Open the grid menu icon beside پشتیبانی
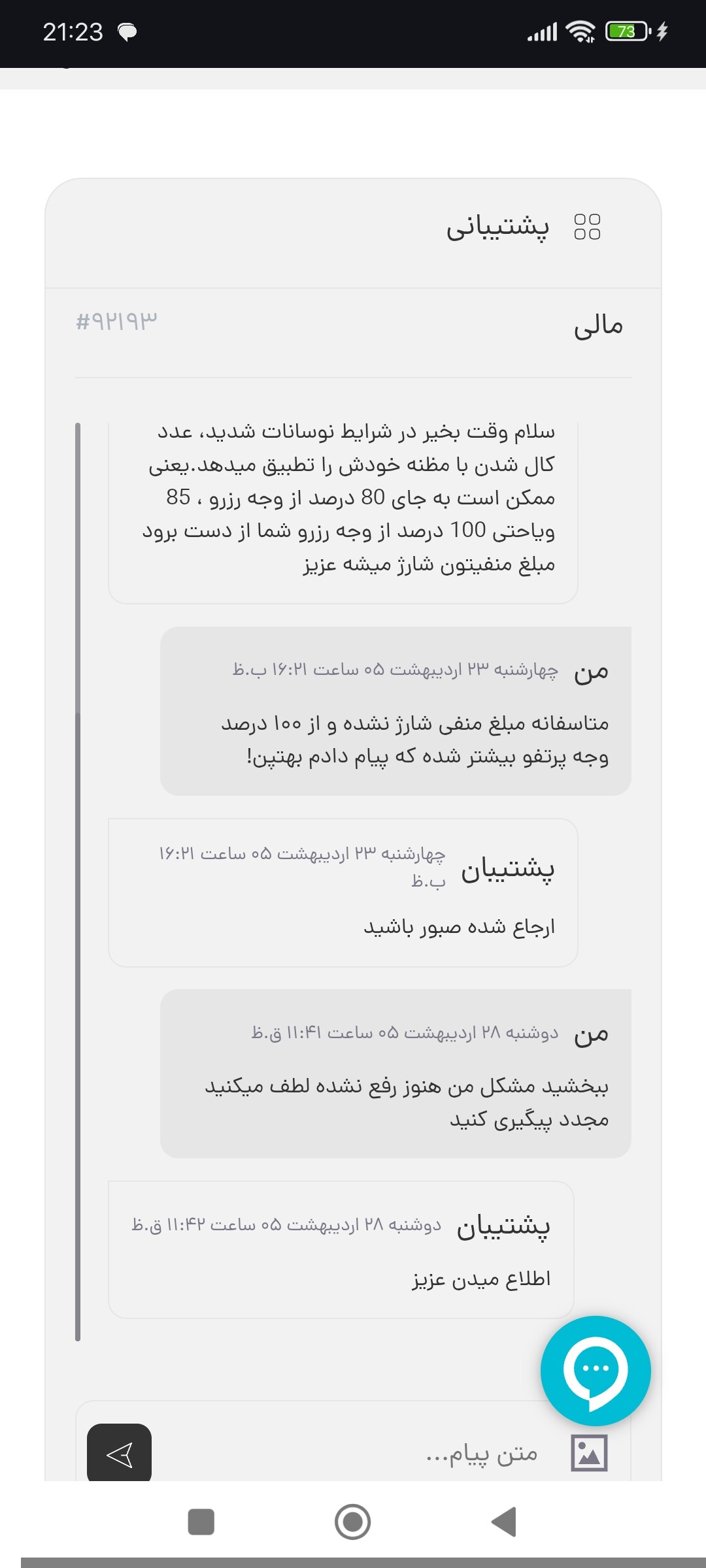 tap(587, 227)
